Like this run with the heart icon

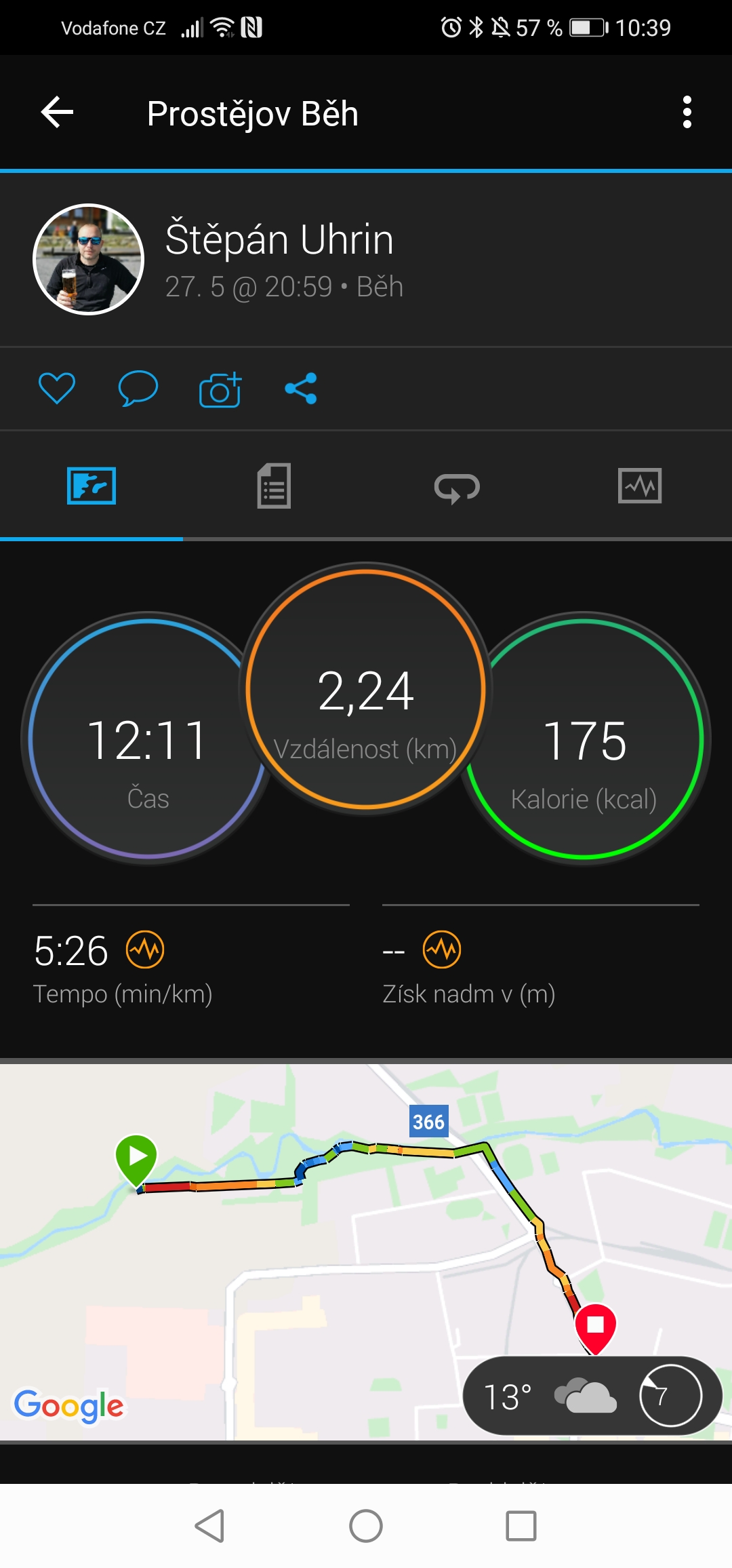coord(57,389)
